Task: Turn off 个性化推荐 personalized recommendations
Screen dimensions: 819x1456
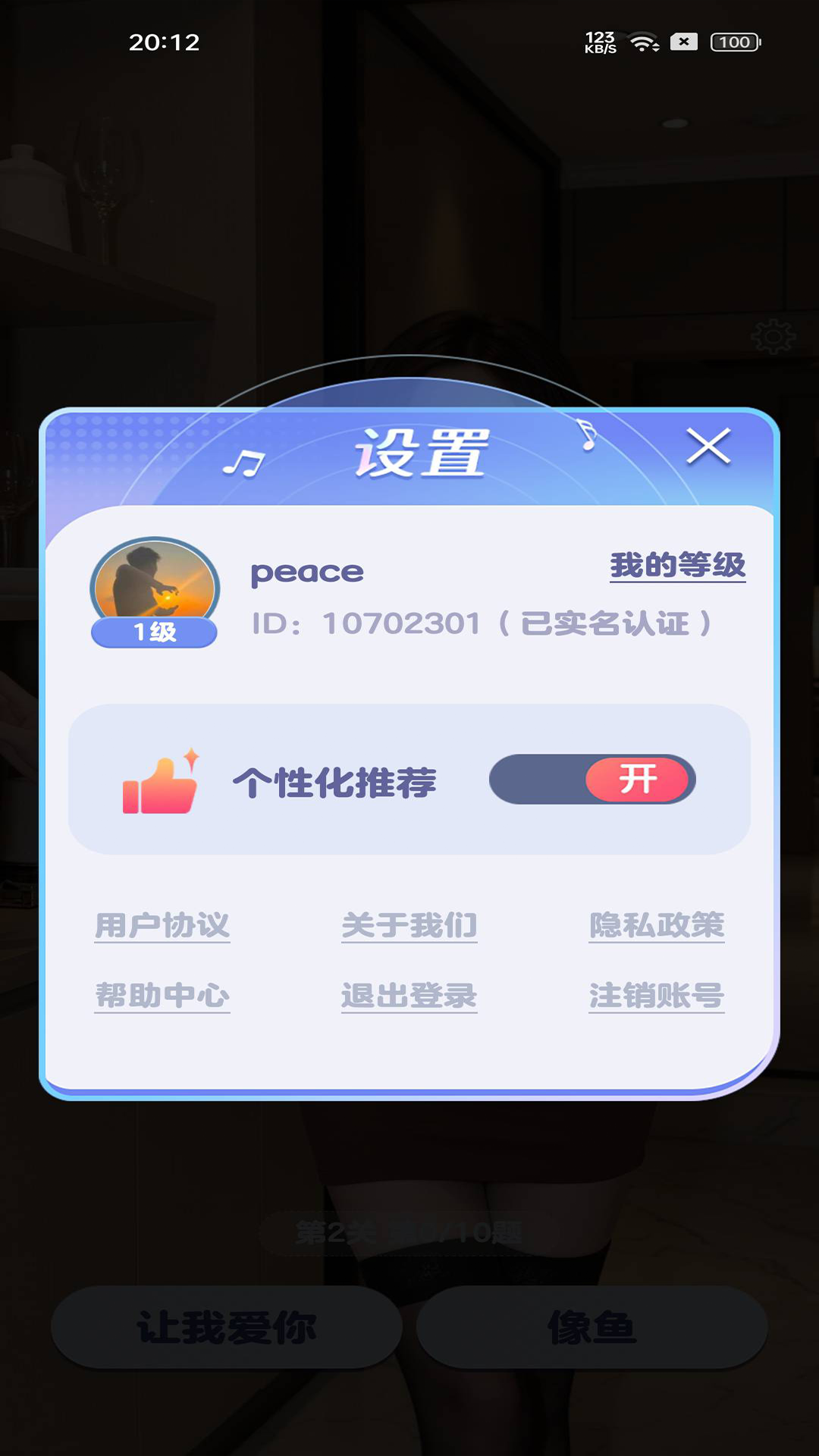Action: coord(592,778)
